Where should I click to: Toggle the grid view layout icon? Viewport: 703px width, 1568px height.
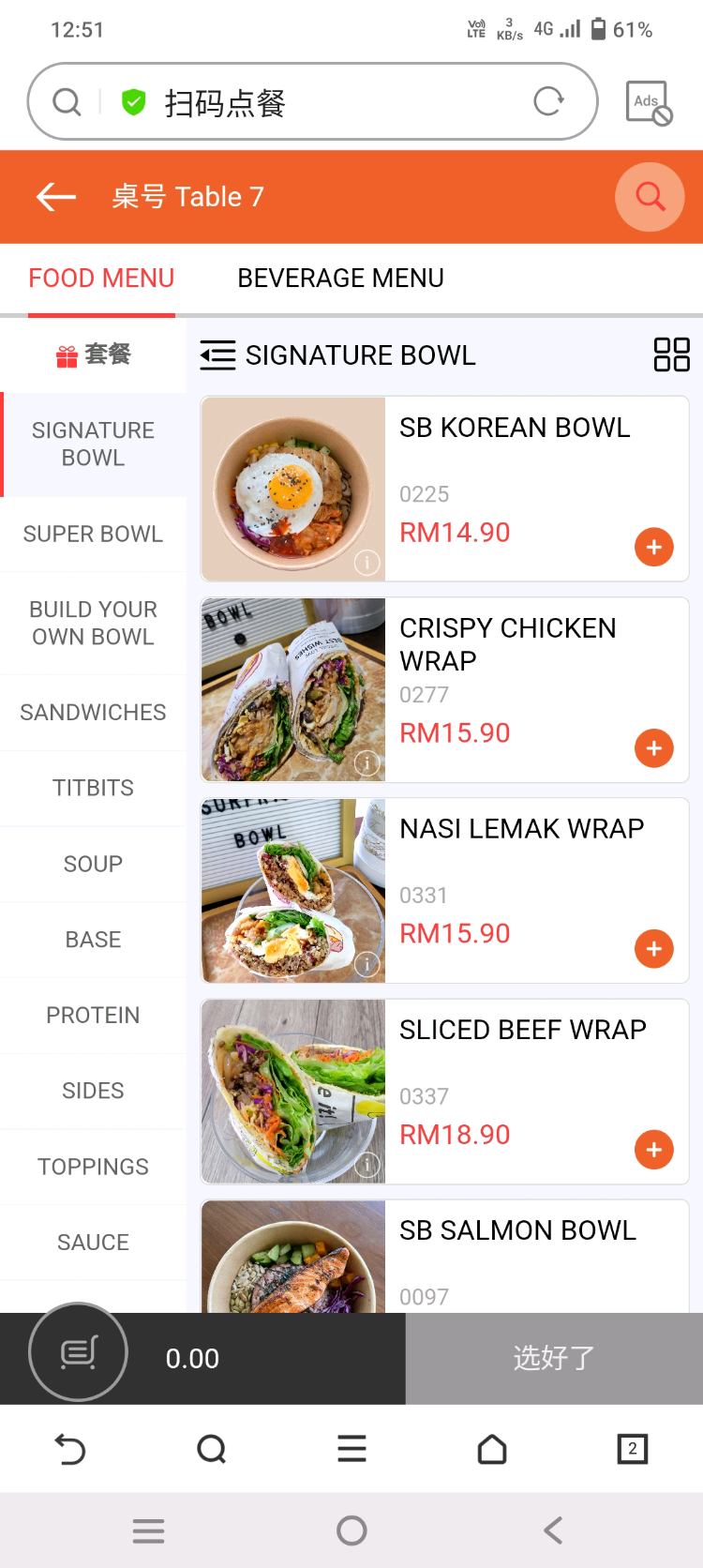[x=671, y=355]
